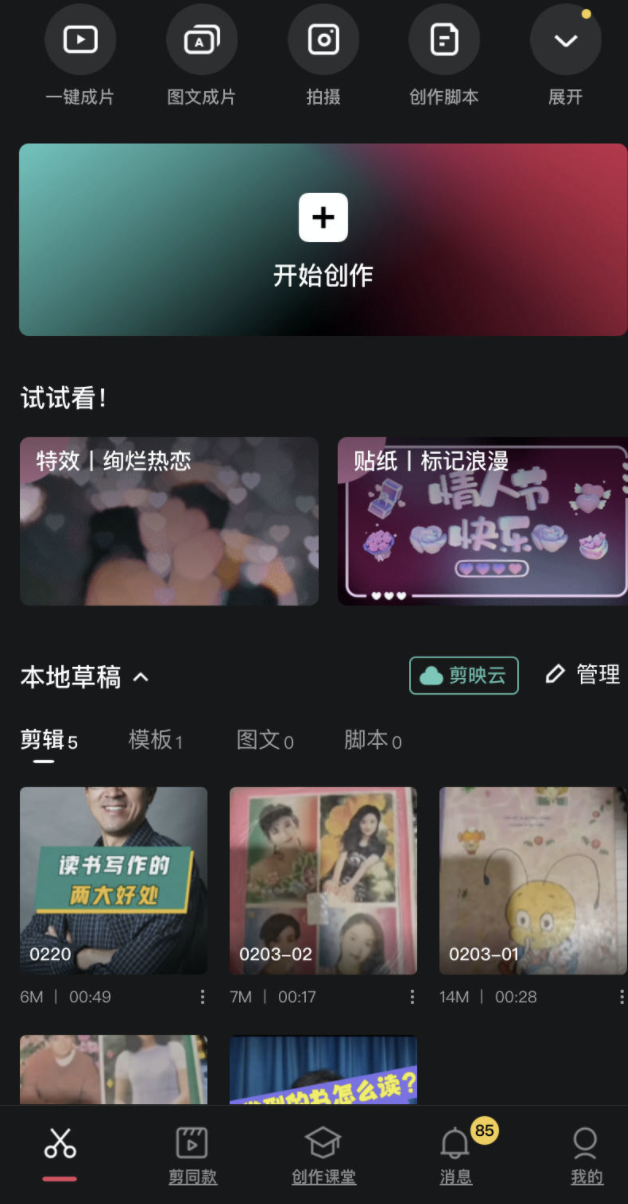
Task: Open 创作脚本 tool
Action: coord(444,41)
